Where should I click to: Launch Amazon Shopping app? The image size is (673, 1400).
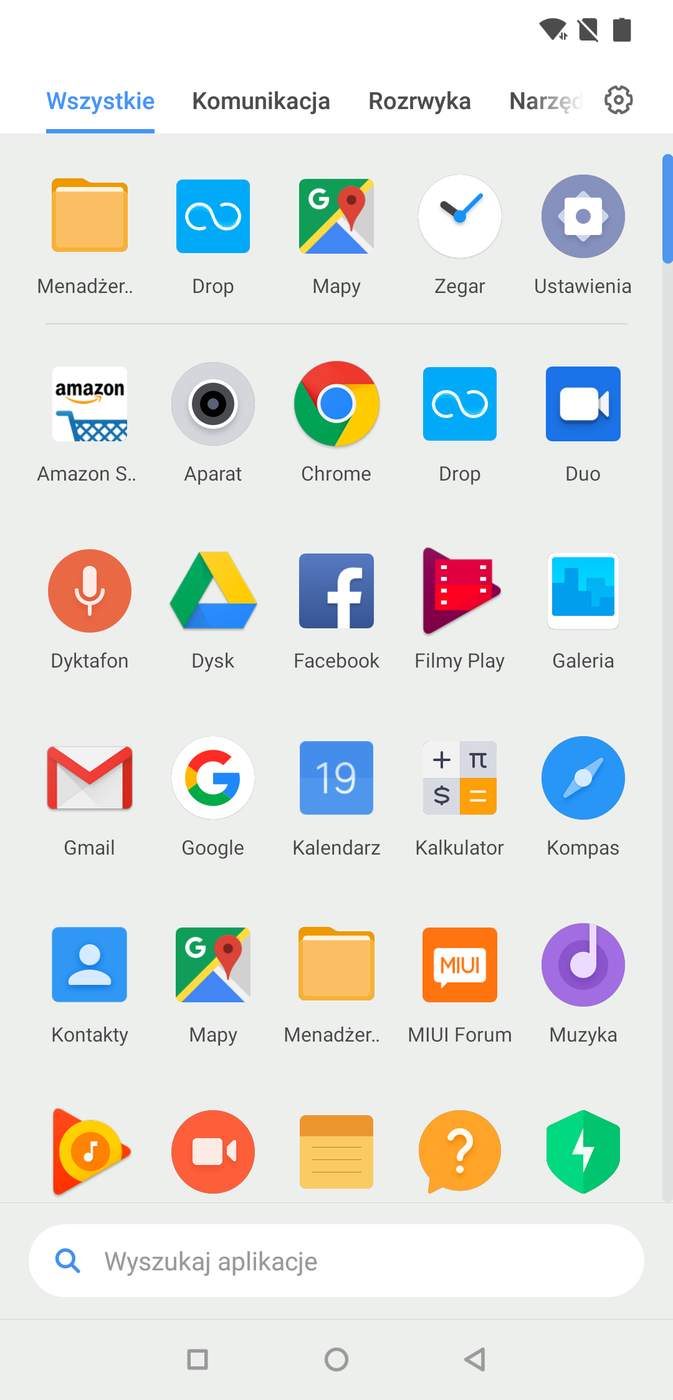pos(90,405)
